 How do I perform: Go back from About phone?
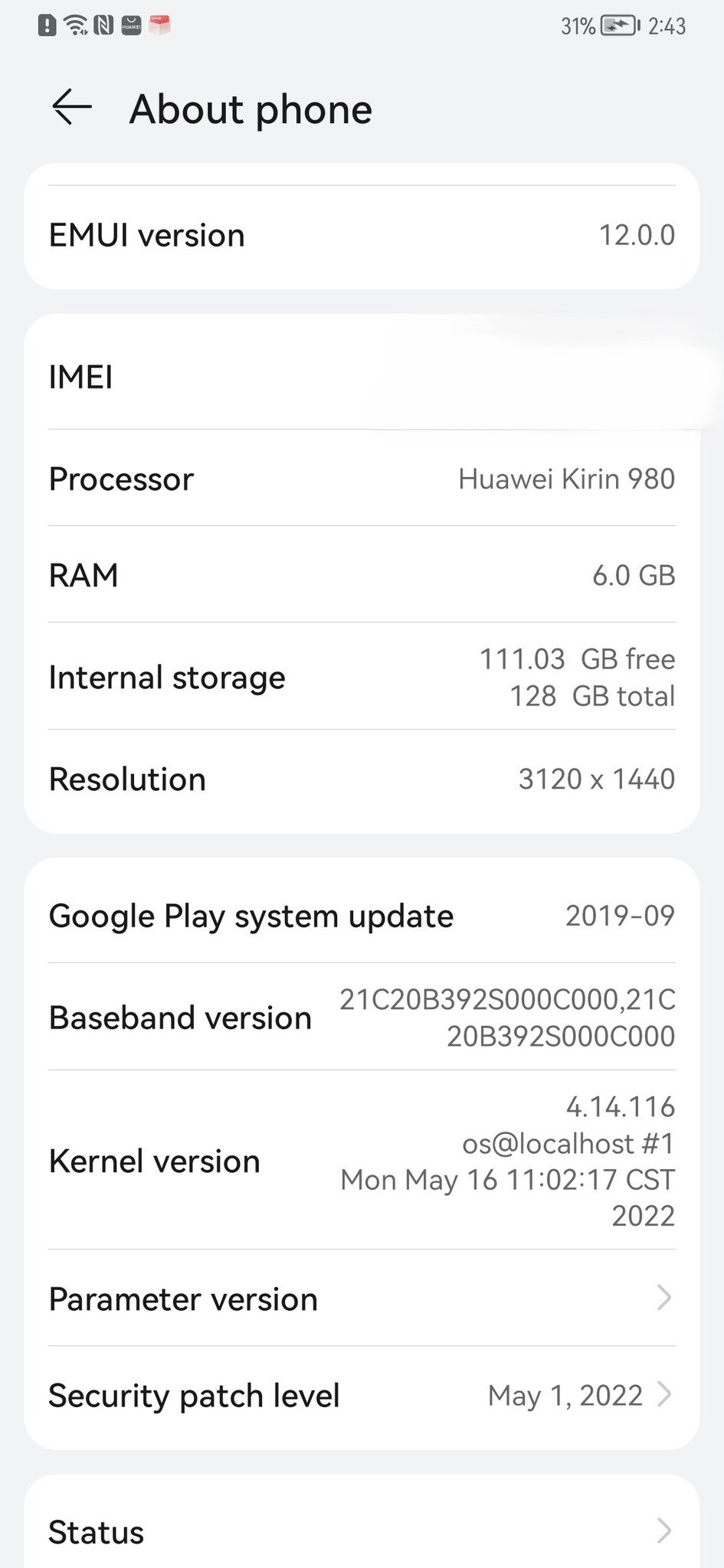coord(71,107)
